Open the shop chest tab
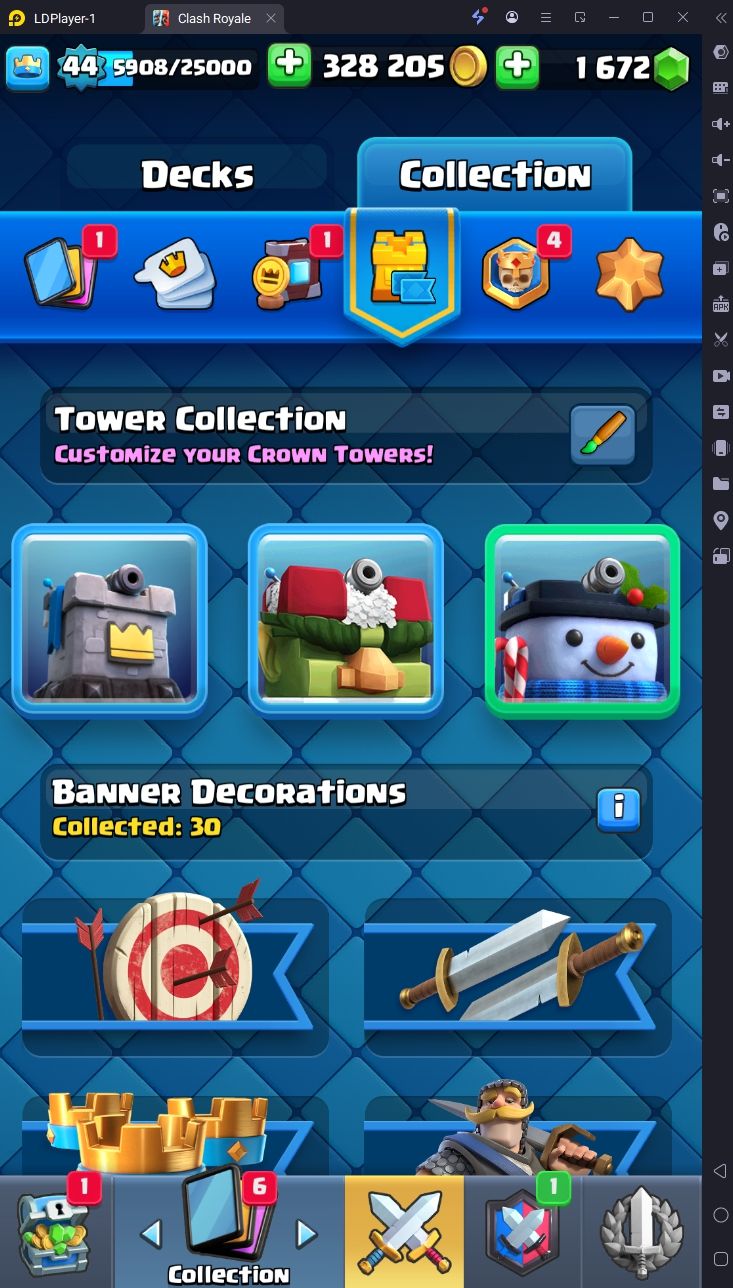 click(x=55, y=1231)
